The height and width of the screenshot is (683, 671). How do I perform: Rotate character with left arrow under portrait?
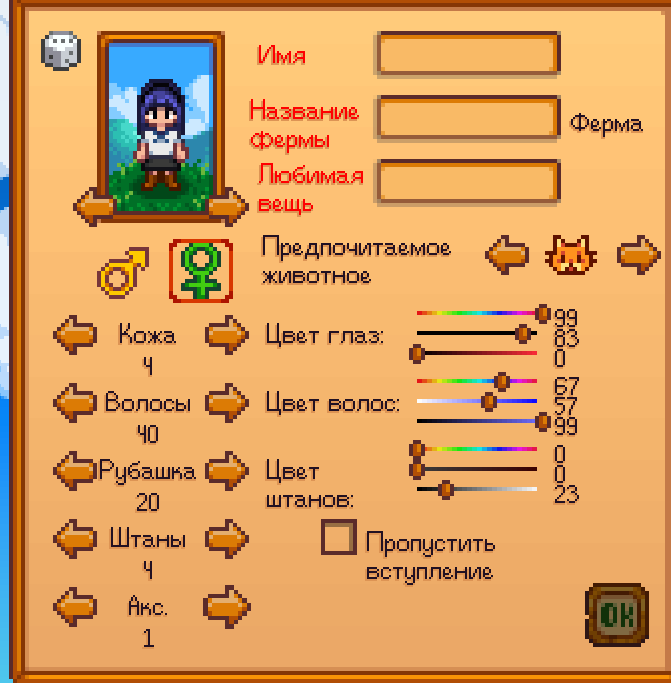pyautogui.click(x=95, y=206)
